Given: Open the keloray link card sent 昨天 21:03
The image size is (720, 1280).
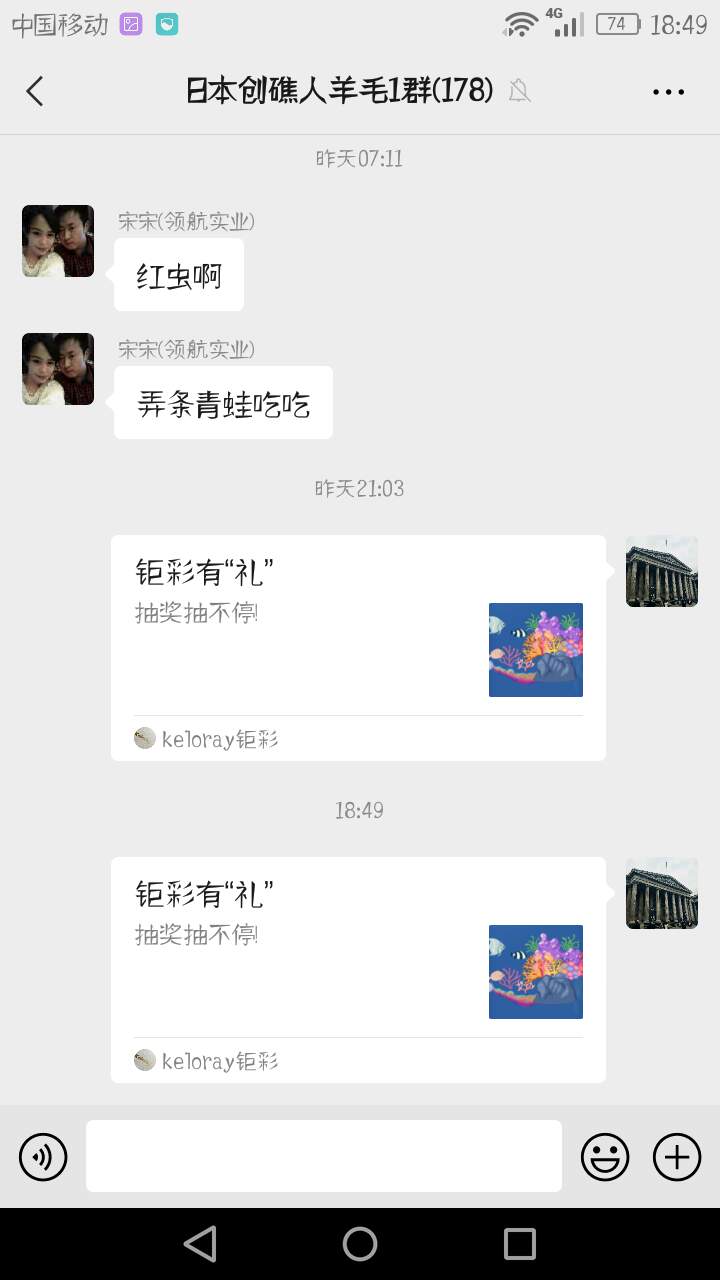Looking at the screenshot, I should point(358,647).
